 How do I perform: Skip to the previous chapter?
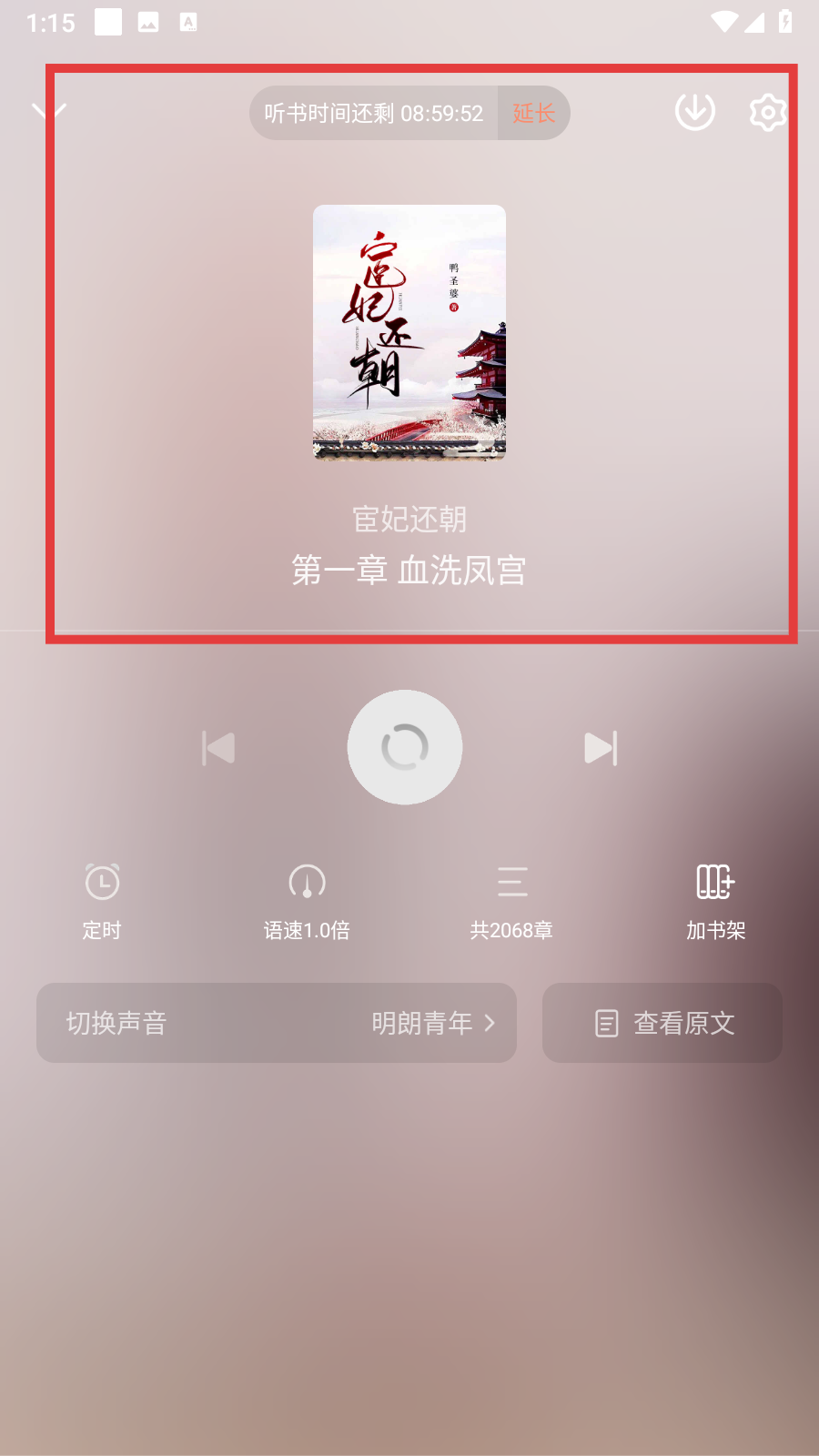218,748
